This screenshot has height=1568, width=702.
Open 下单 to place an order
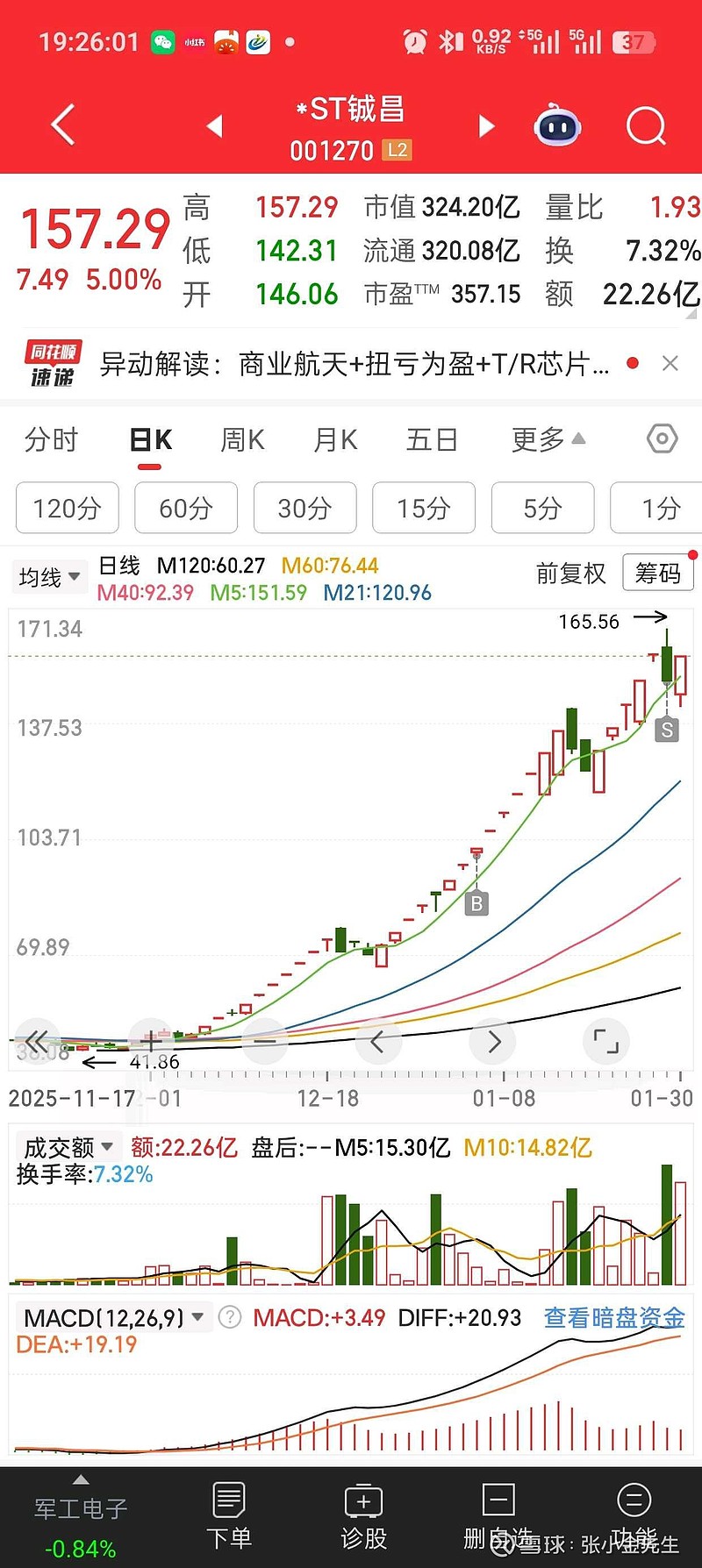click(229, 1516)
